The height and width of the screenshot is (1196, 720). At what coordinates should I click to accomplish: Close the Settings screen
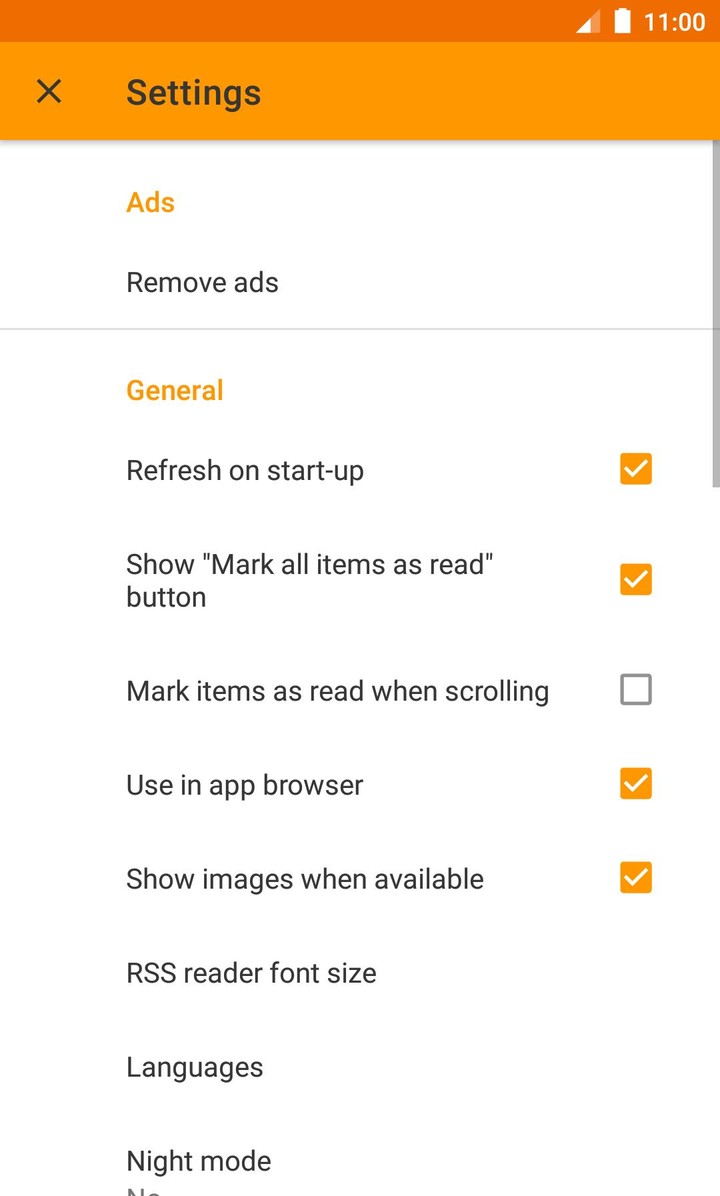coord(49,92)
